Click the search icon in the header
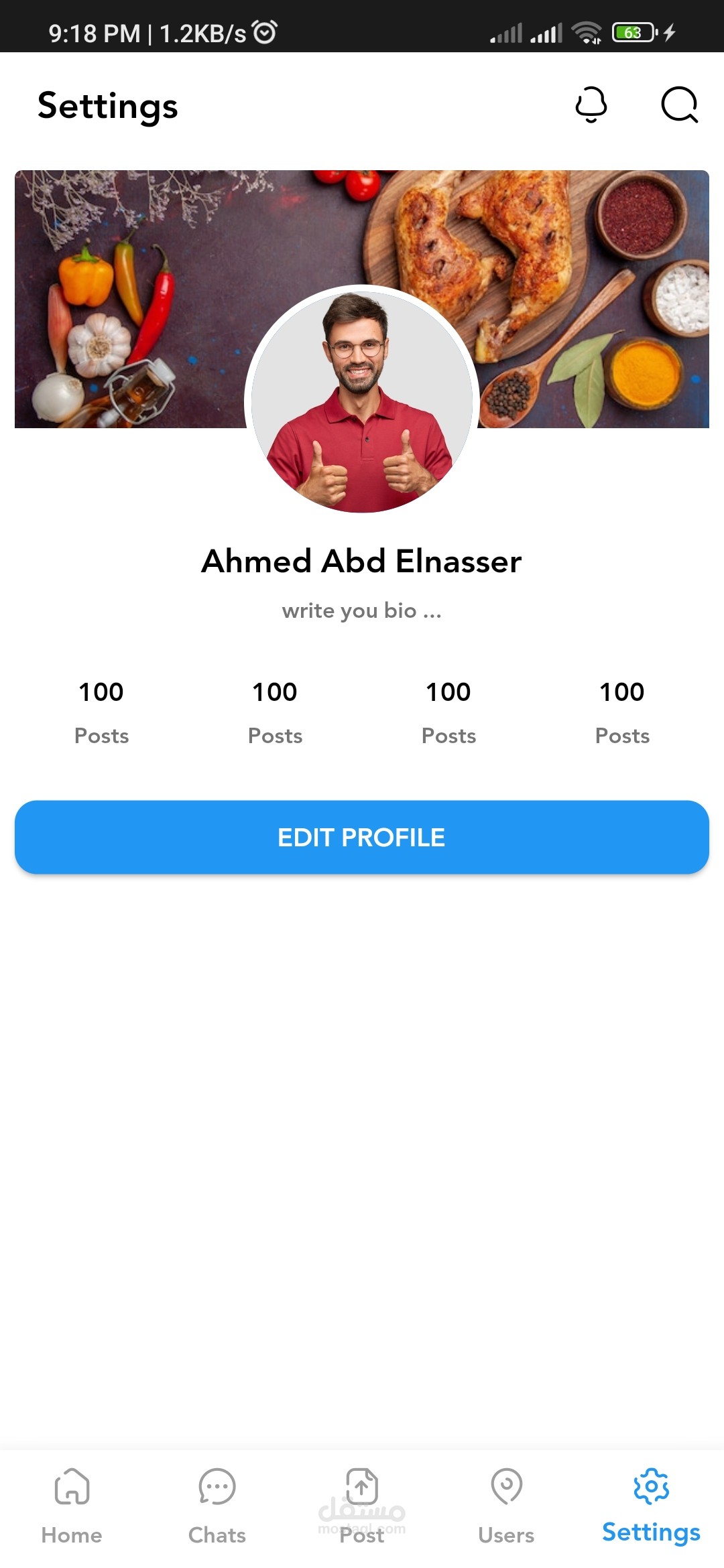The height and width of the screenshot is (1568, 724). 679,106
